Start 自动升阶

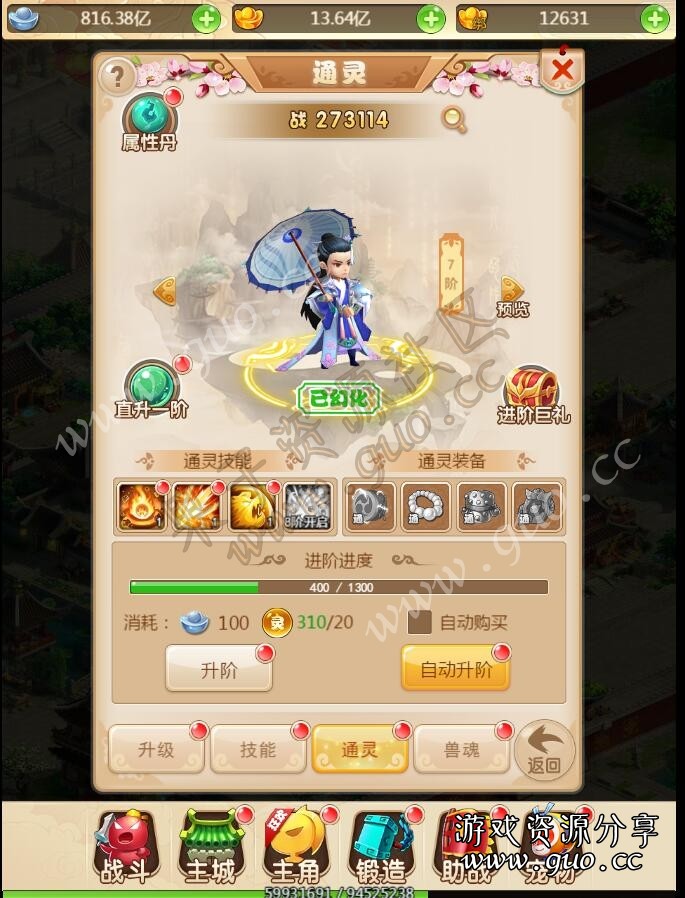click(x=455, y=670)
